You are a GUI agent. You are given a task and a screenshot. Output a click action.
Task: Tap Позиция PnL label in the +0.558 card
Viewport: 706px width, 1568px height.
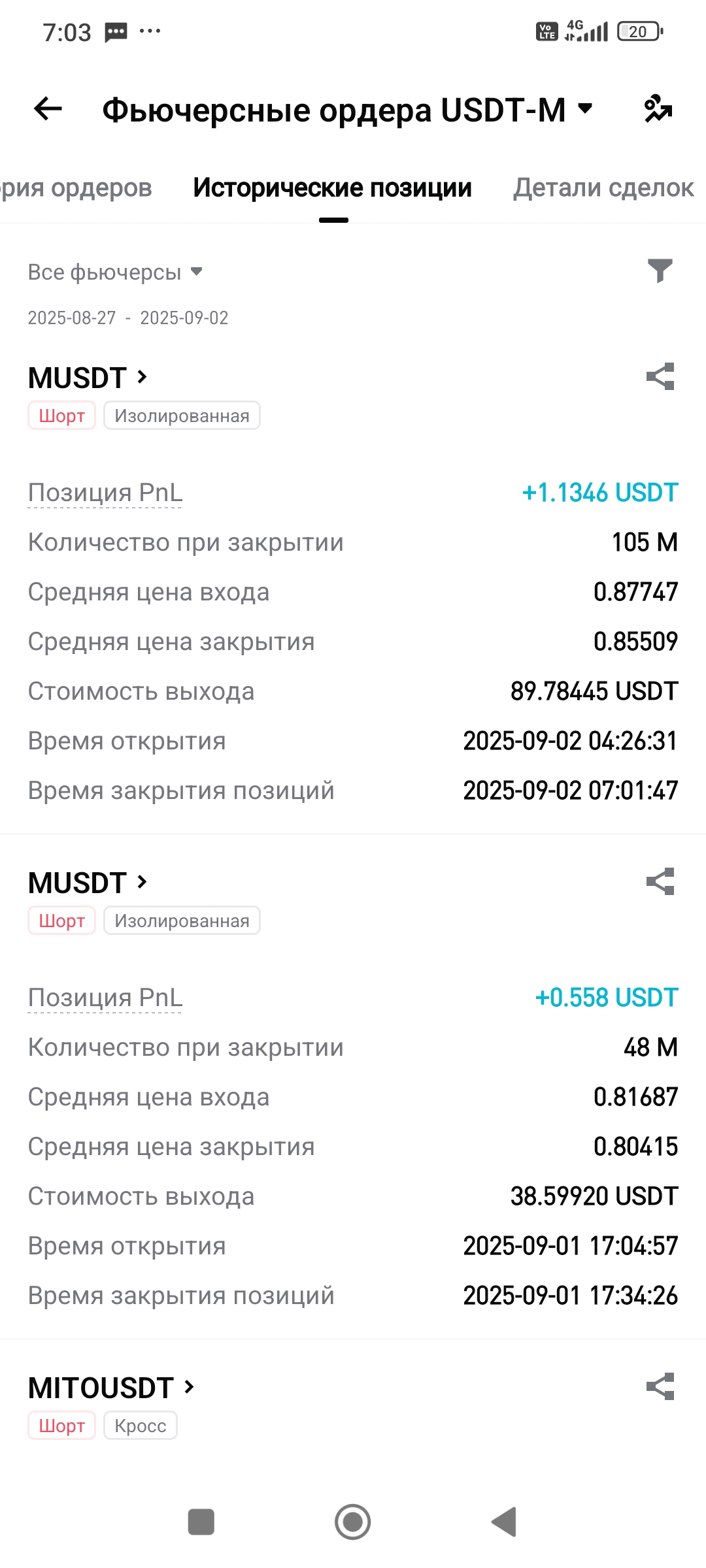[105, 998]
